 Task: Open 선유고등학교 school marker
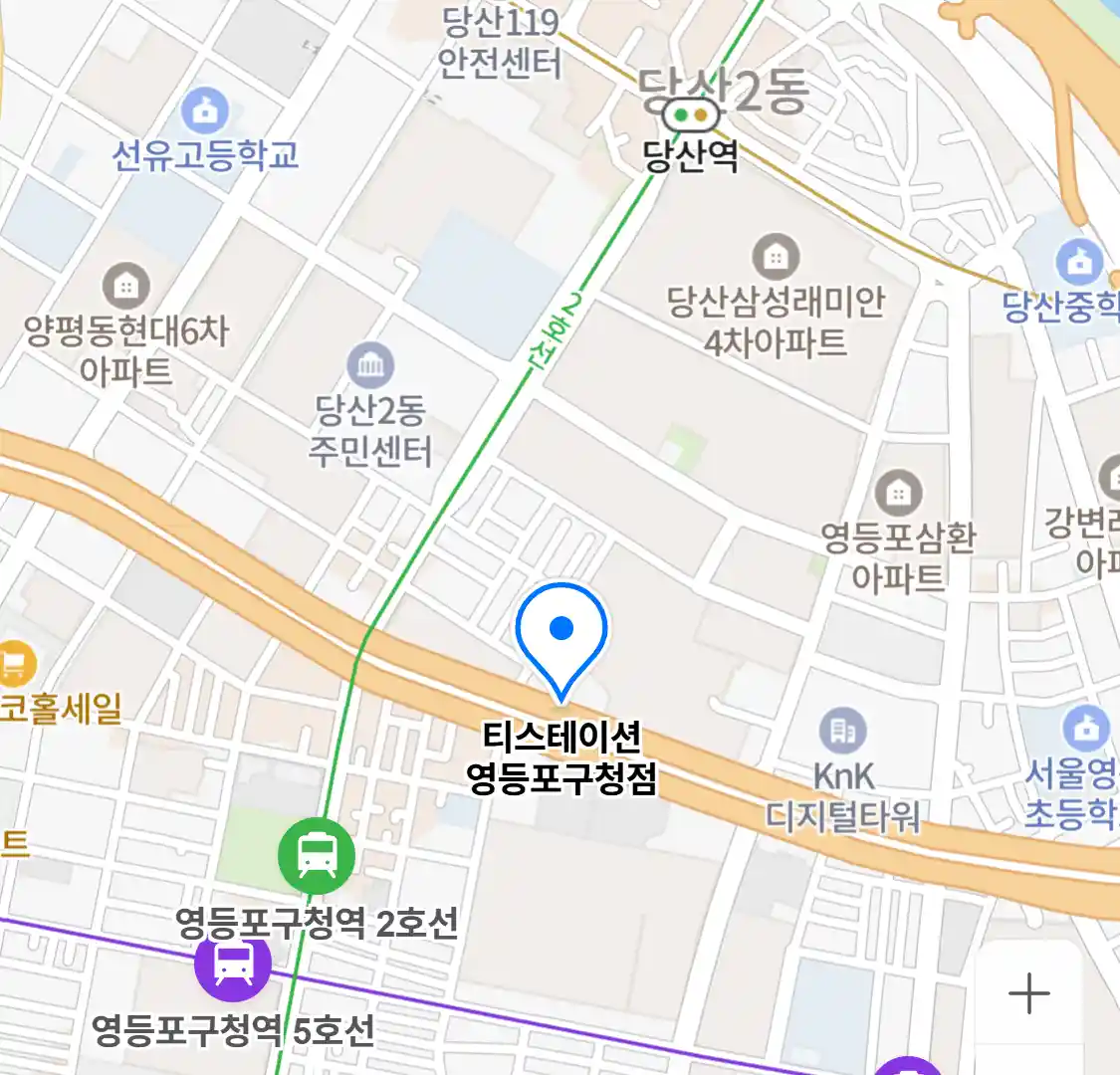[x=205, y=111]
